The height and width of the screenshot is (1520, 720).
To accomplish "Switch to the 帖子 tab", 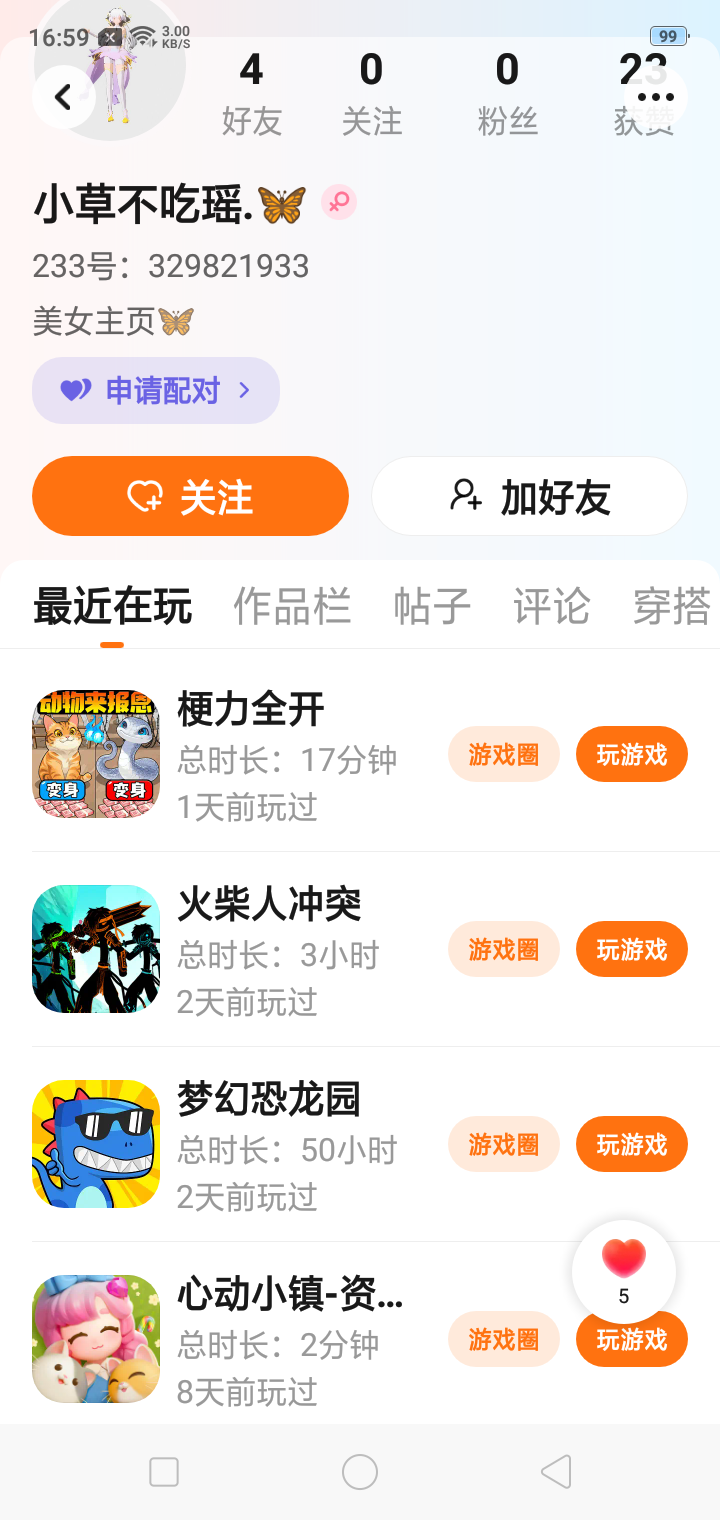I will tap(432, 606).
